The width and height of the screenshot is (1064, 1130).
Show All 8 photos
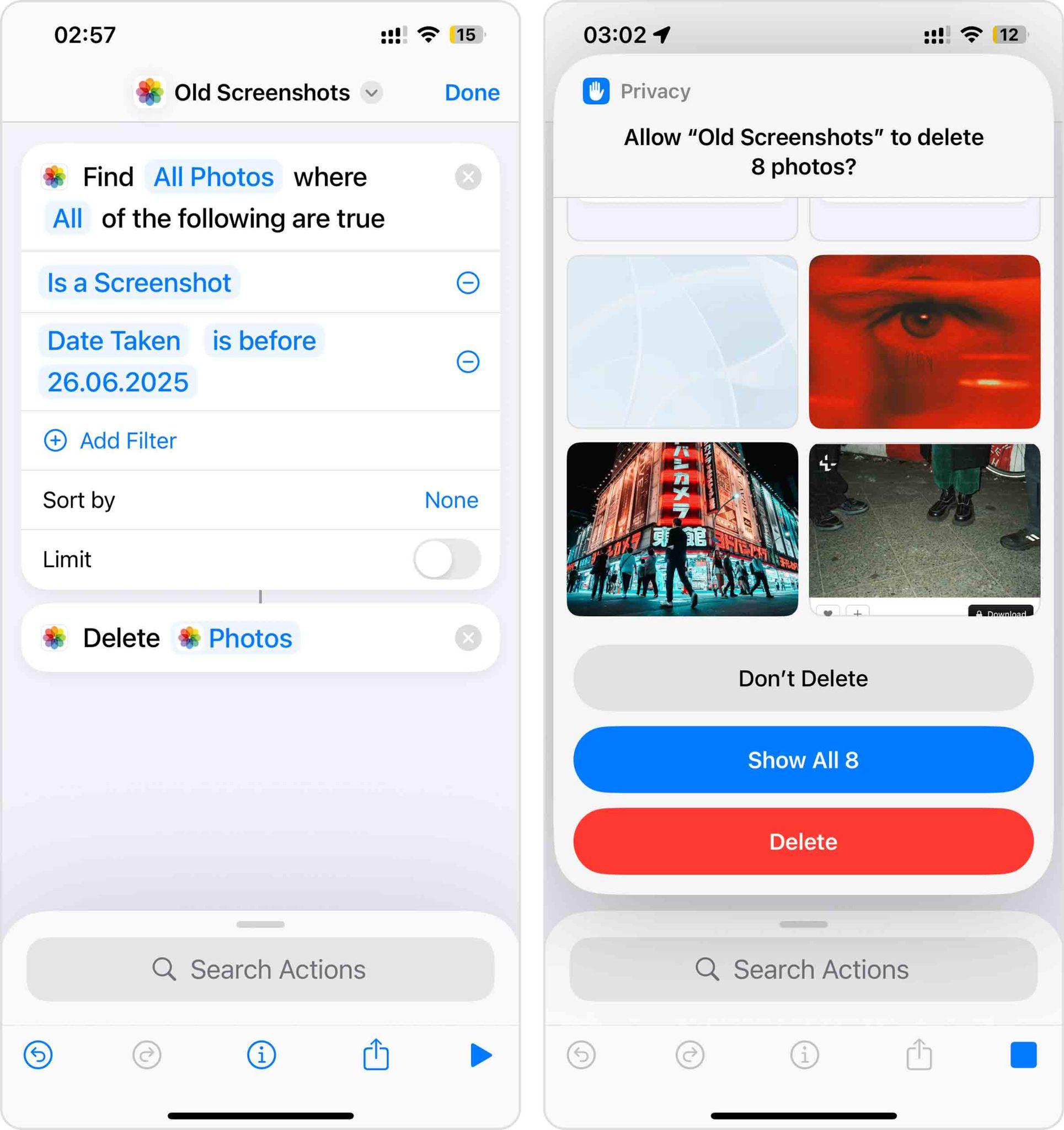pyautogui.click(x=803, y=759)
